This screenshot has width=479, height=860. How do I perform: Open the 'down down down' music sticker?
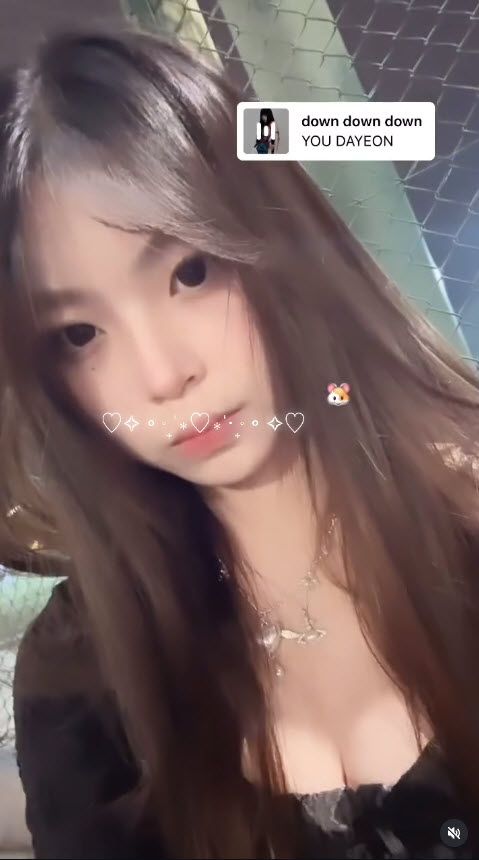336,131
